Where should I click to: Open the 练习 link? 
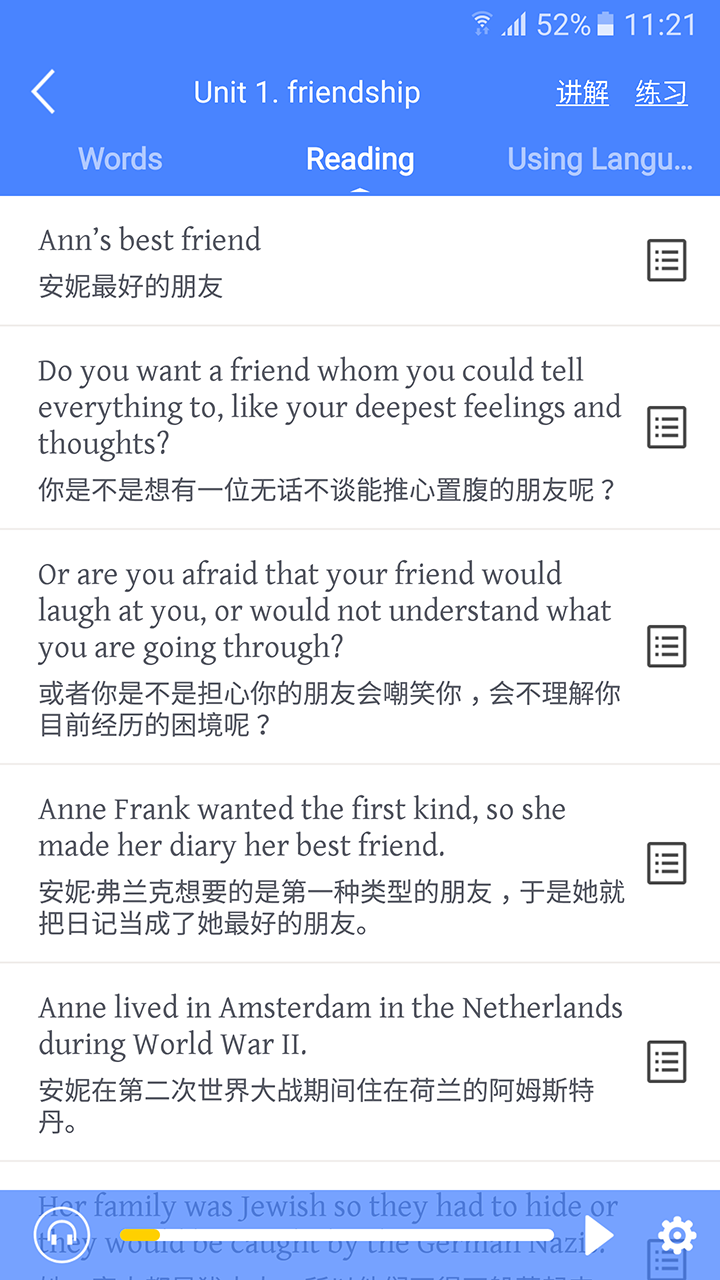click(x=661, y=93)
